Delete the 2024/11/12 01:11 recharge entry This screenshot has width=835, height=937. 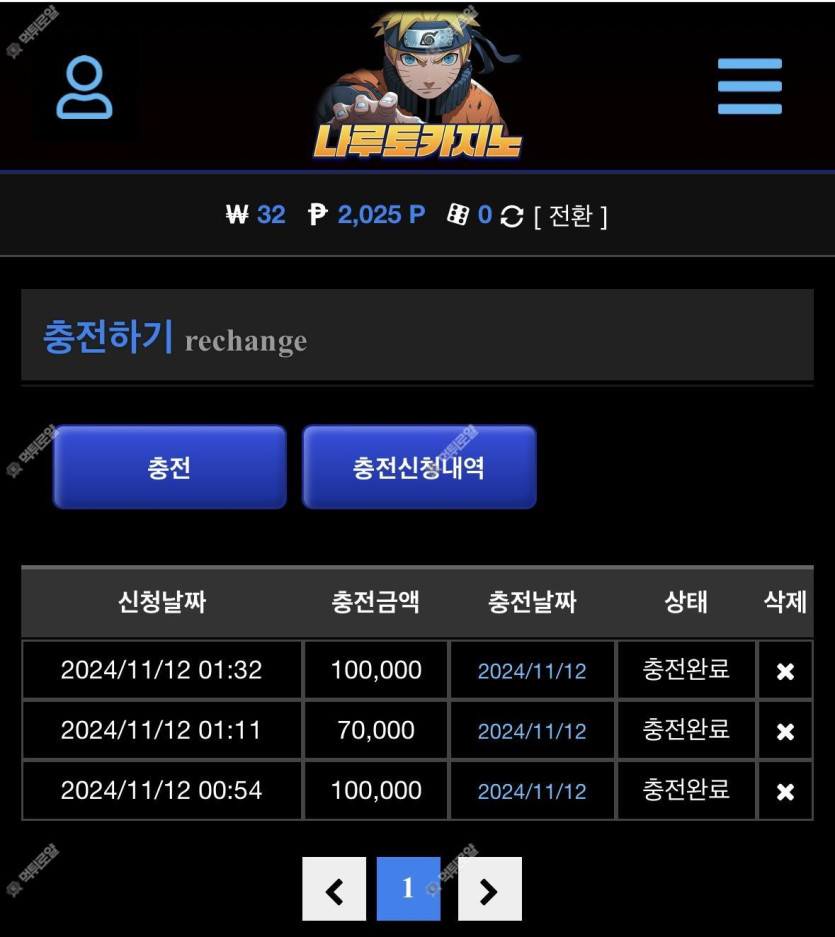785,731
